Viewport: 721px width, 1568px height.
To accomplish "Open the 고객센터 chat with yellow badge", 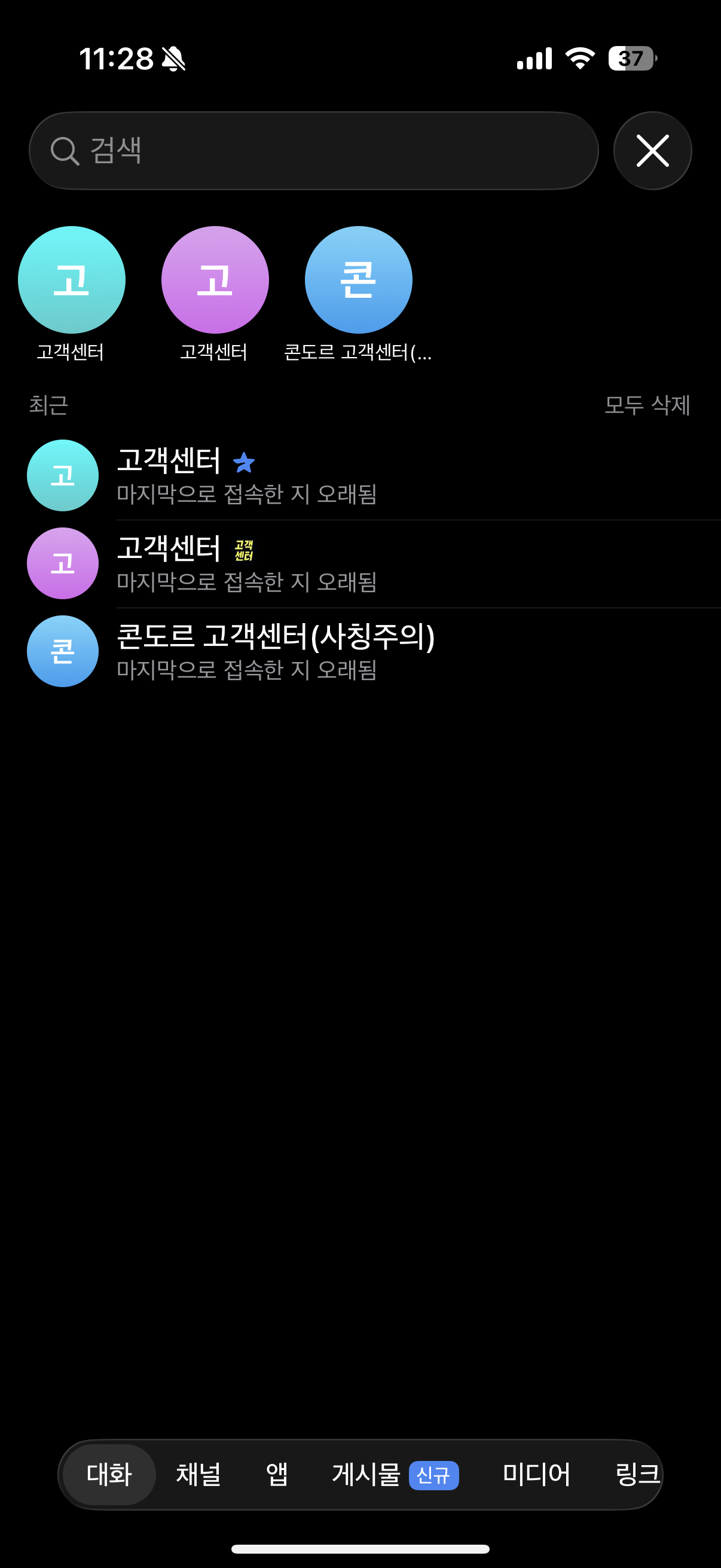I will pyautogui.click(x=360, y=564).
